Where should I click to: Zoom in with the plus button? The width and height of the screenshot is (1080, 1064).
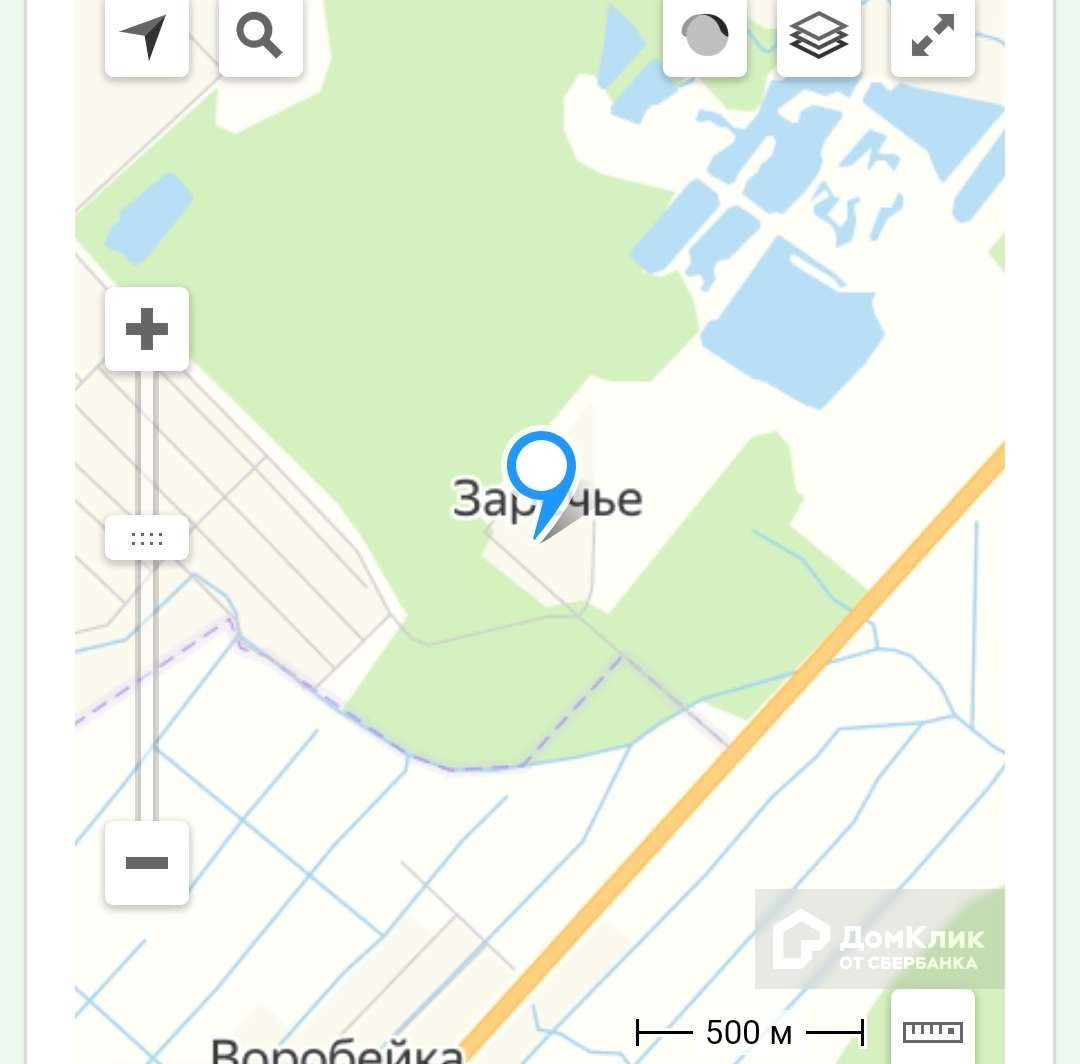147,329
